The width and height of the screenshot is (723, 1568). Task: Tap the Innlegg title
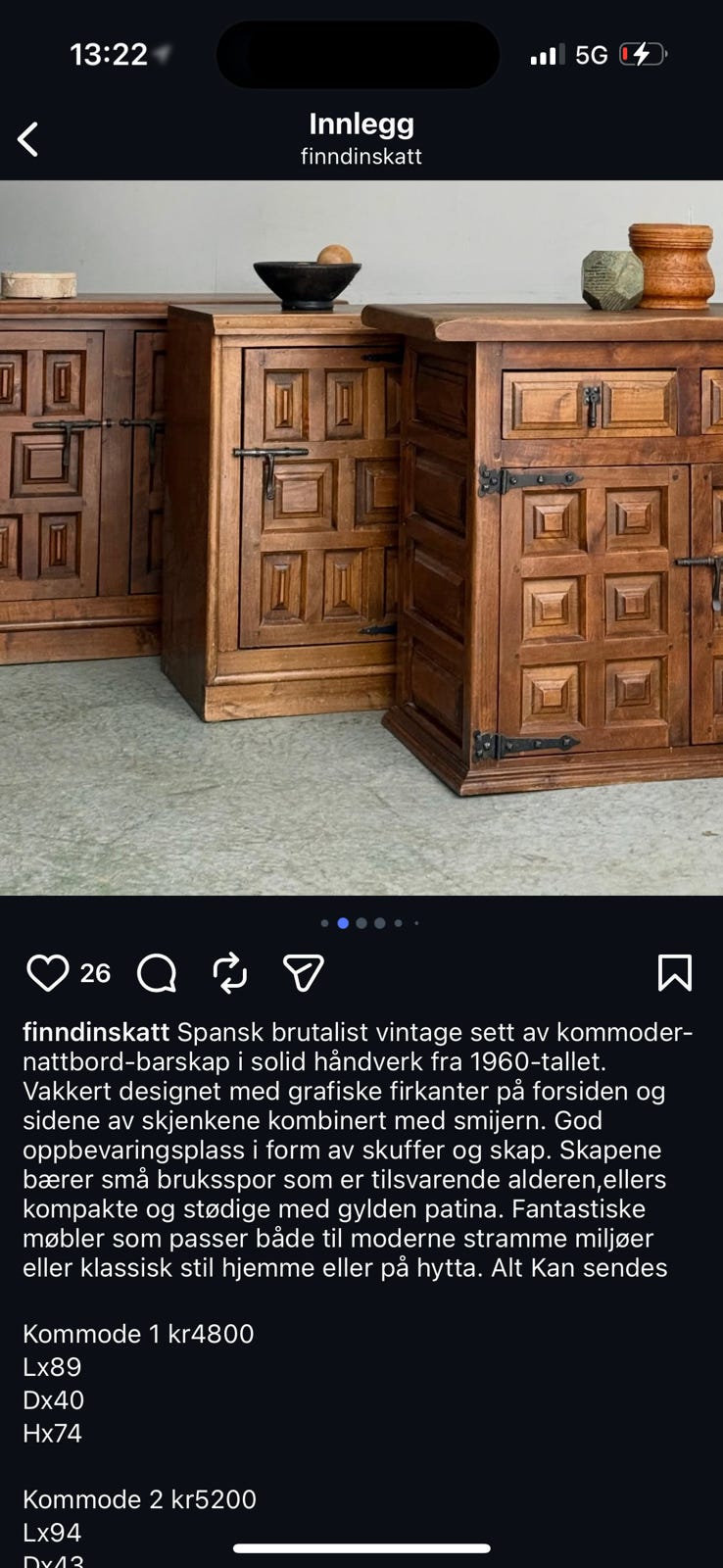point(361,123)
